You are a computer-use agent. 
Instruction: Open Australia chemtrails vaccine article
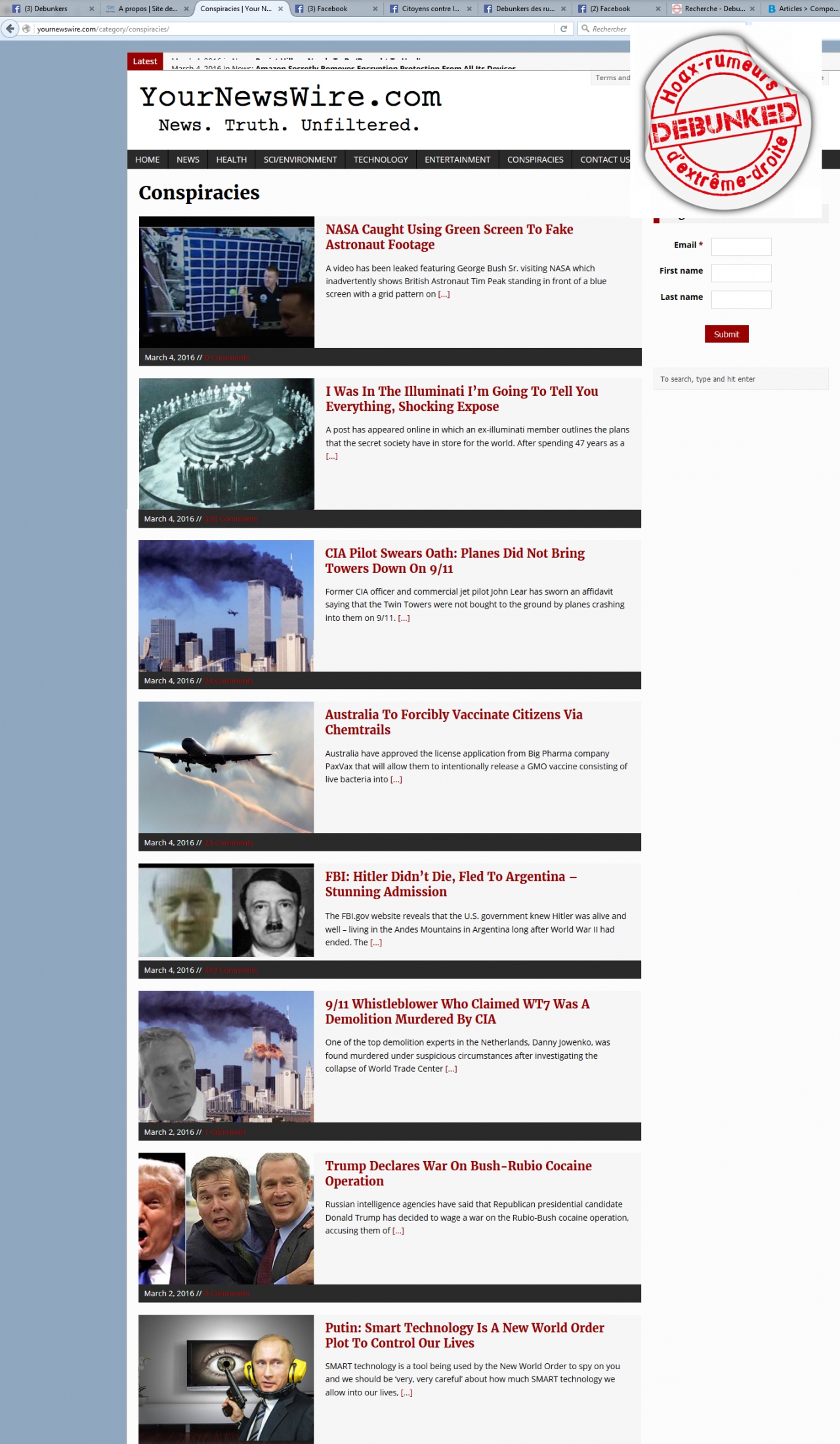(x=453, y=722)
